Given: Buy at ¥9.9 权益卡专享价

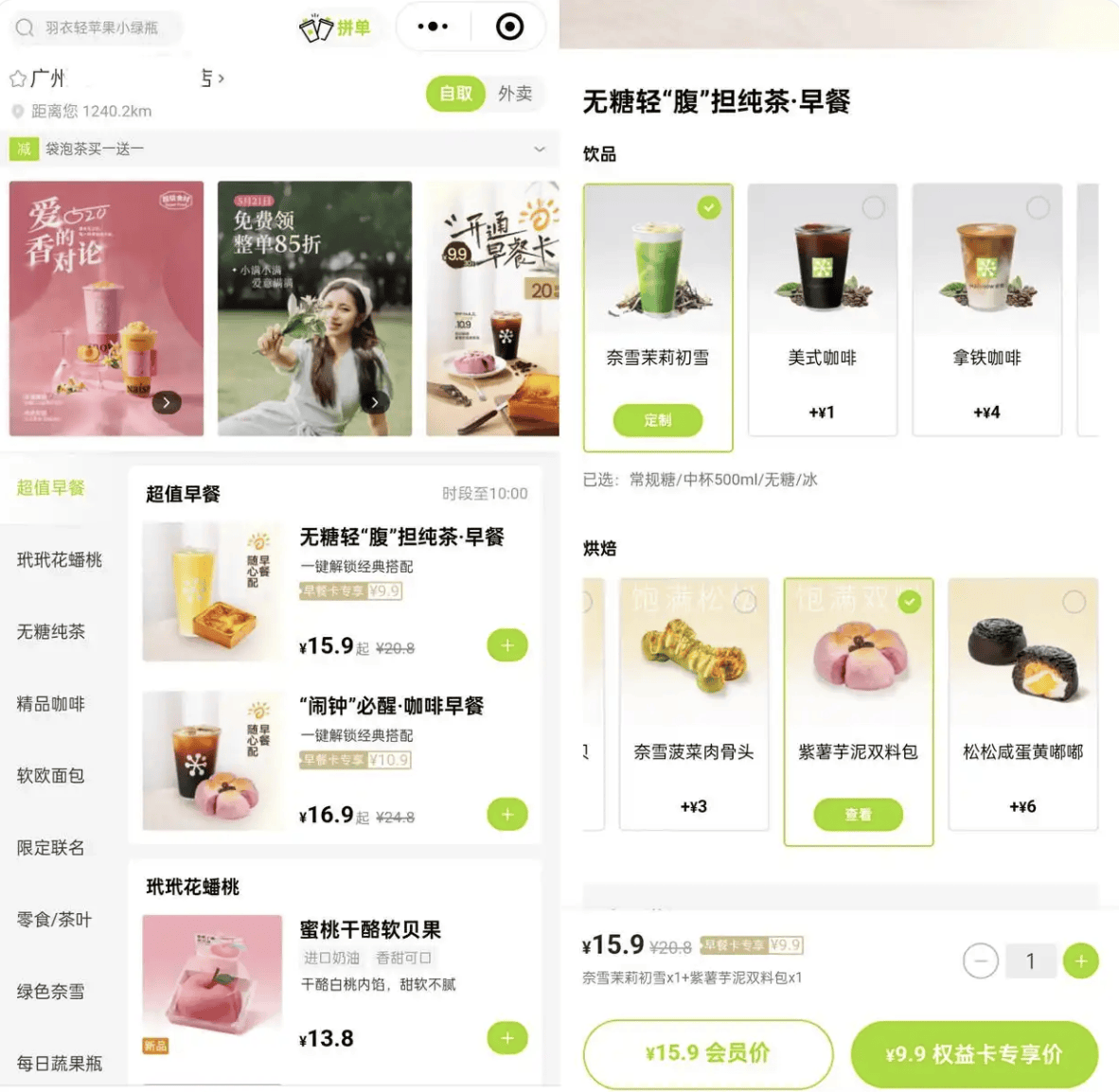Looking at the screenshot, I should click(x=974, y=1054).
